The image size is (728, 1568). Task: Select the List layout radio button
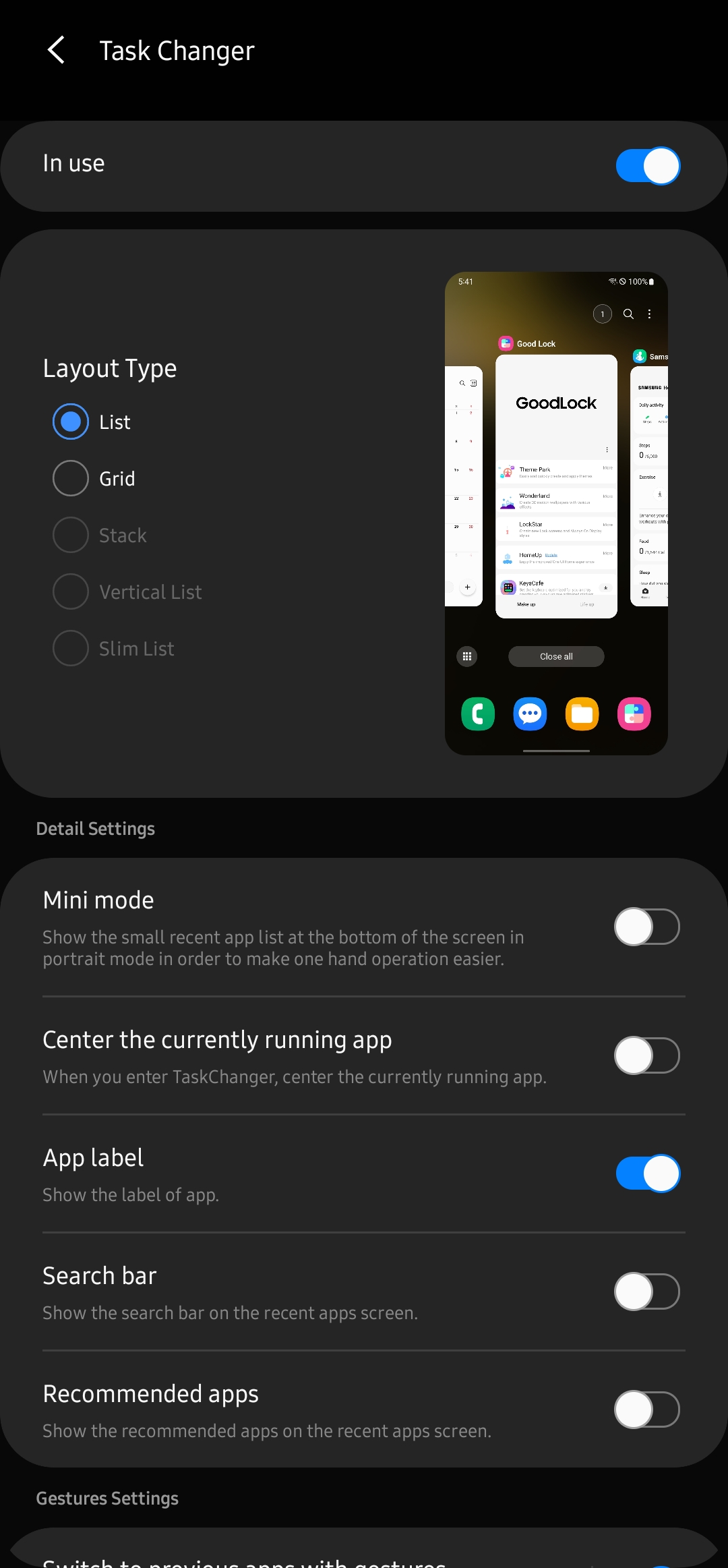70,422
